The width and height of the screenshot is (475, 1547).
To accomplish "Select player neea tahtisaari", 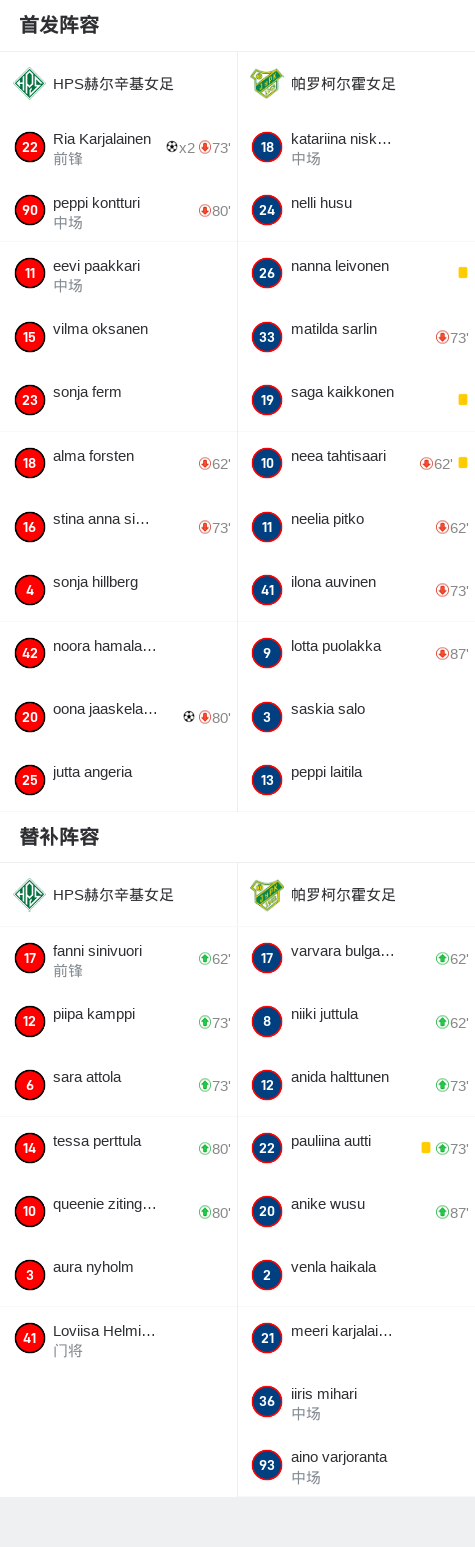I will (356, 463).
